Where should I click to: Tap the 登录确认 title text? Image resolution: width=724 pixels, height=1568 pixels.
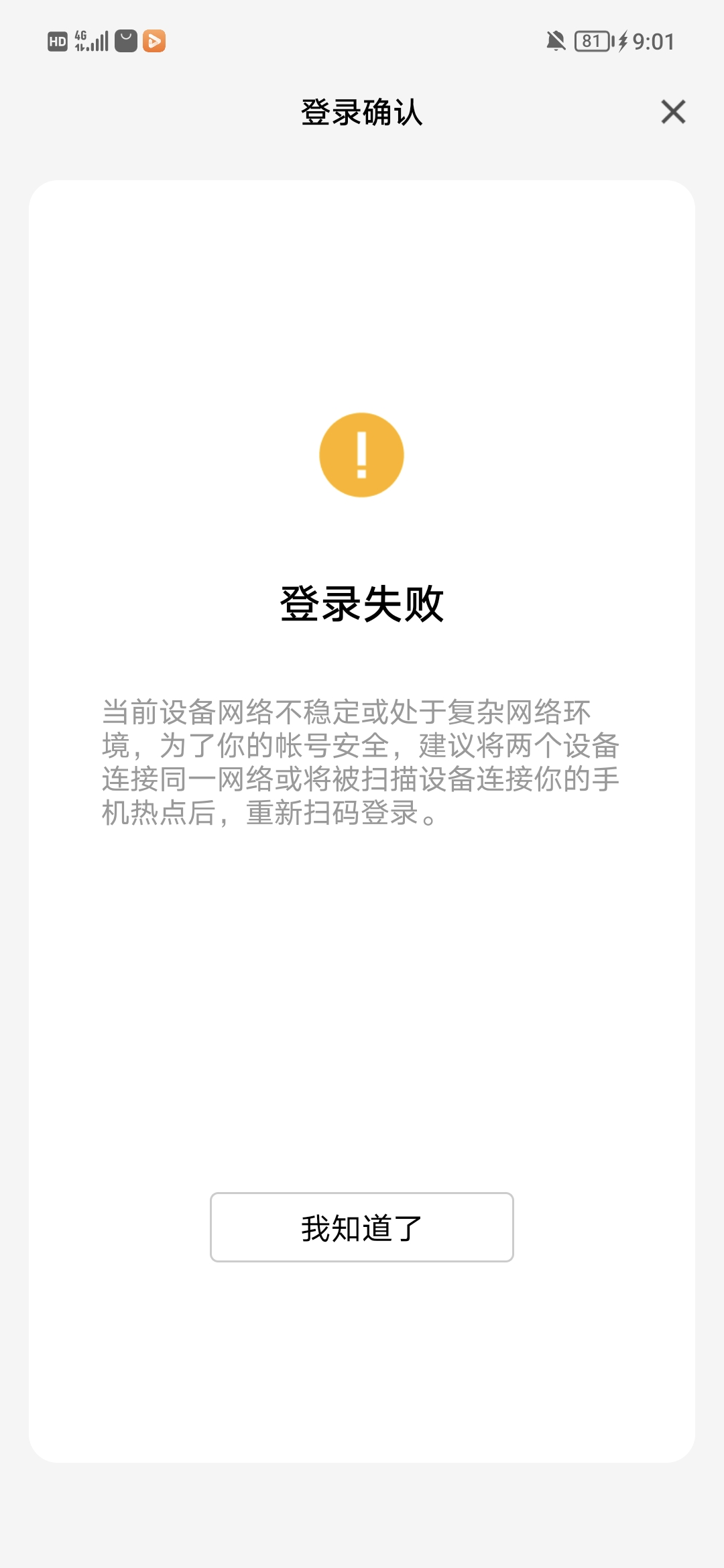[x=362, y=113]
